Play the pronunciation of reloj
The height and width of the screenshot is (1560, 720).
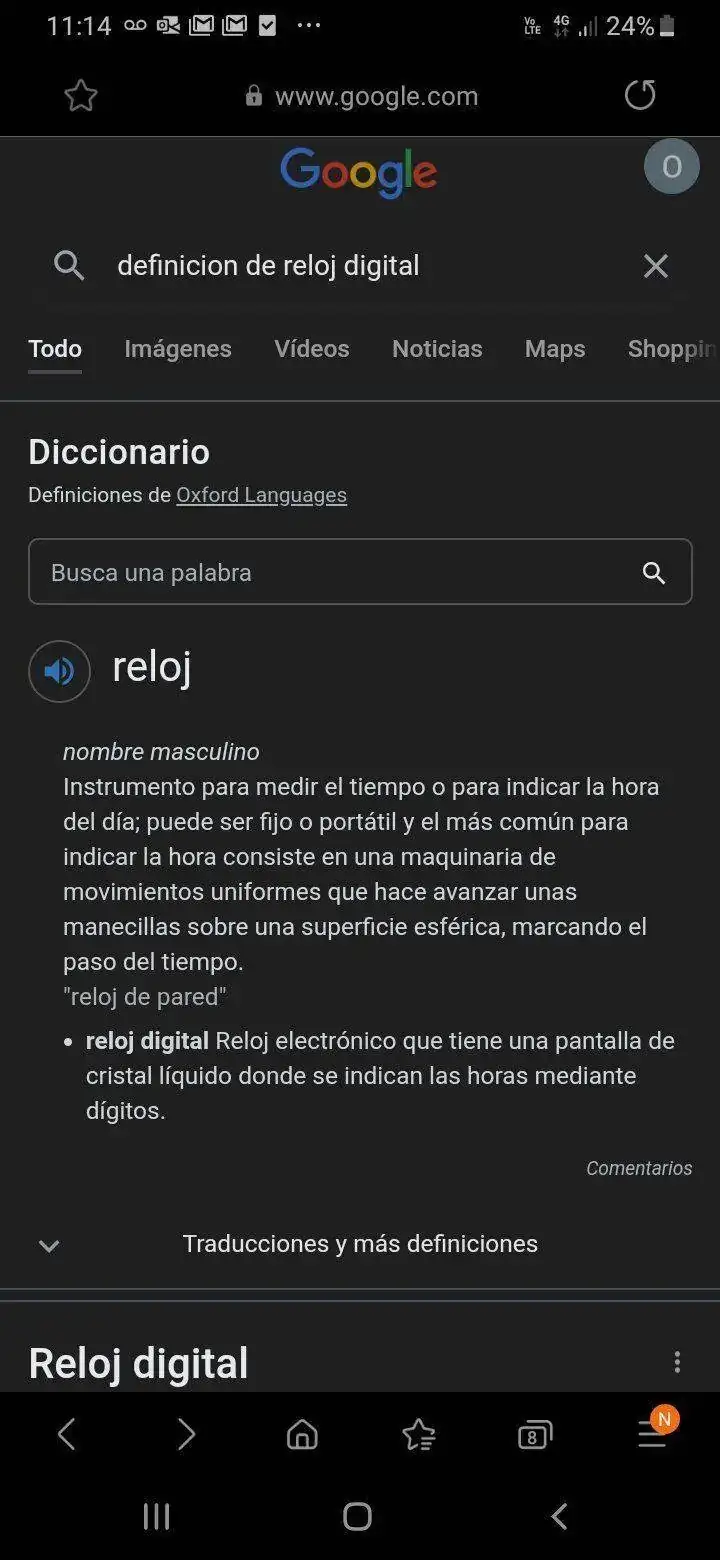tap(59, 671)
